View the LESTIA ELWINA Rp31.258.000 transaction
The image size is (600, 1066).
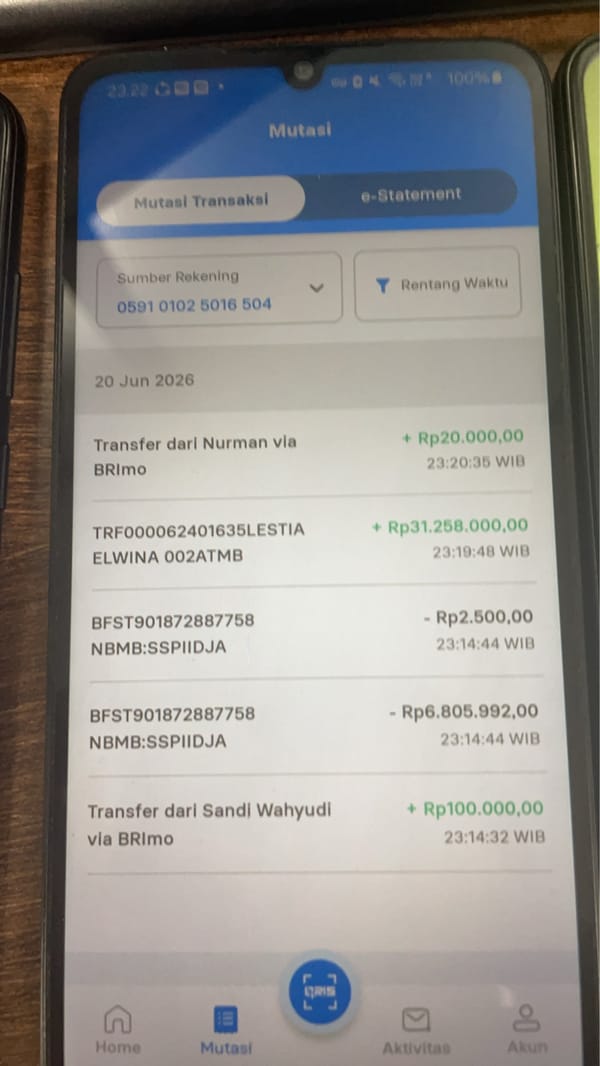pyautogui.click(x=313, y=540)
